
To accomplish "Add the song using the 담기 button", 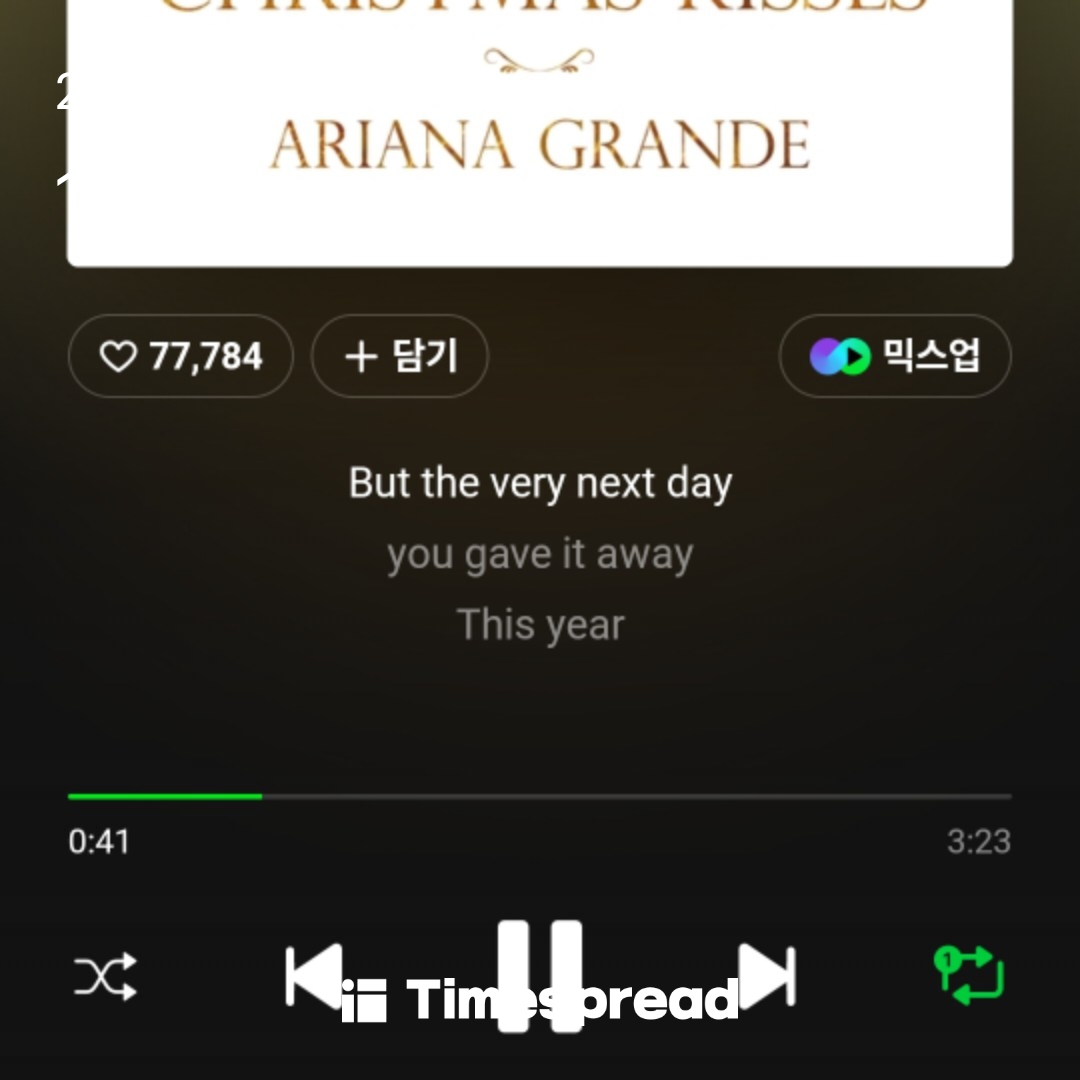I will coord(400,357).
